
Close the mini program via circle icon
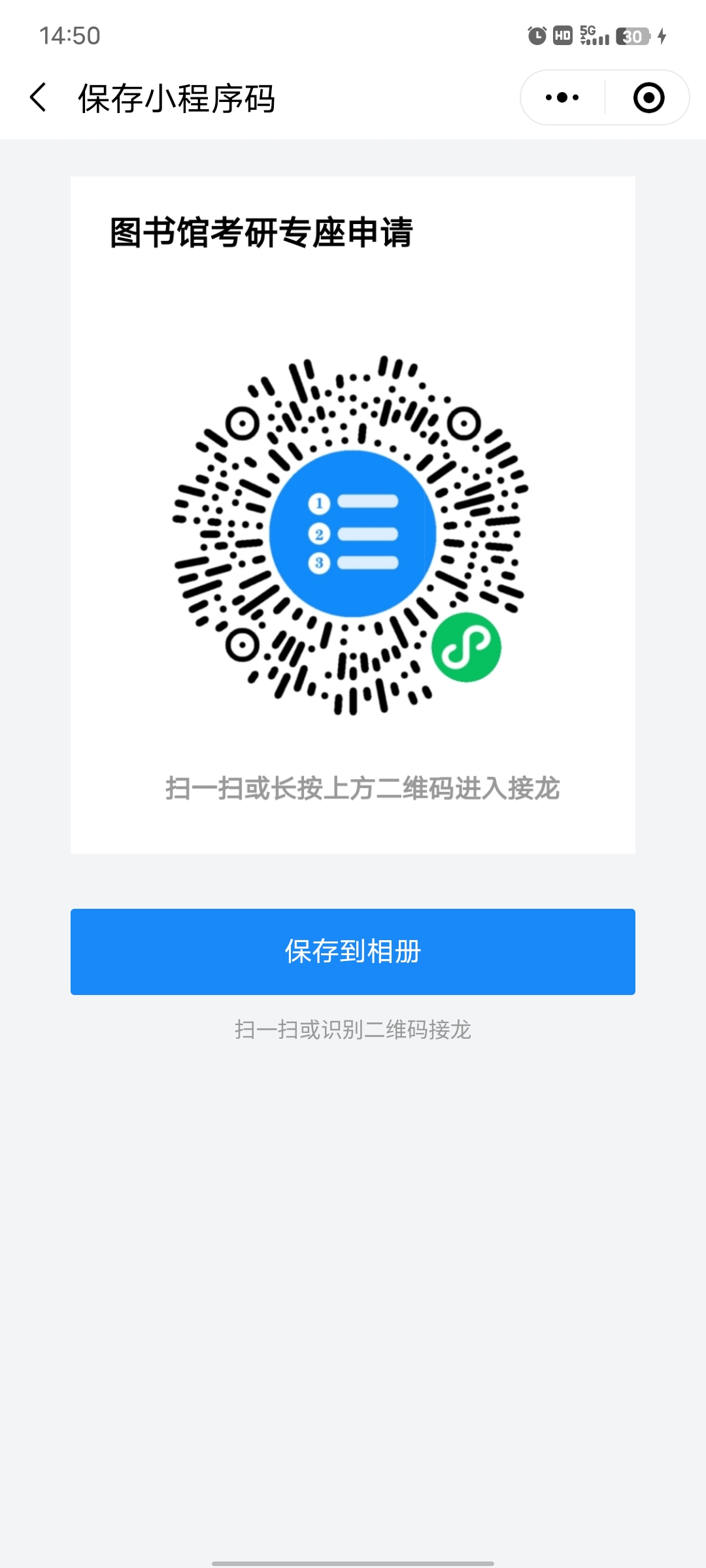point(648,98)
